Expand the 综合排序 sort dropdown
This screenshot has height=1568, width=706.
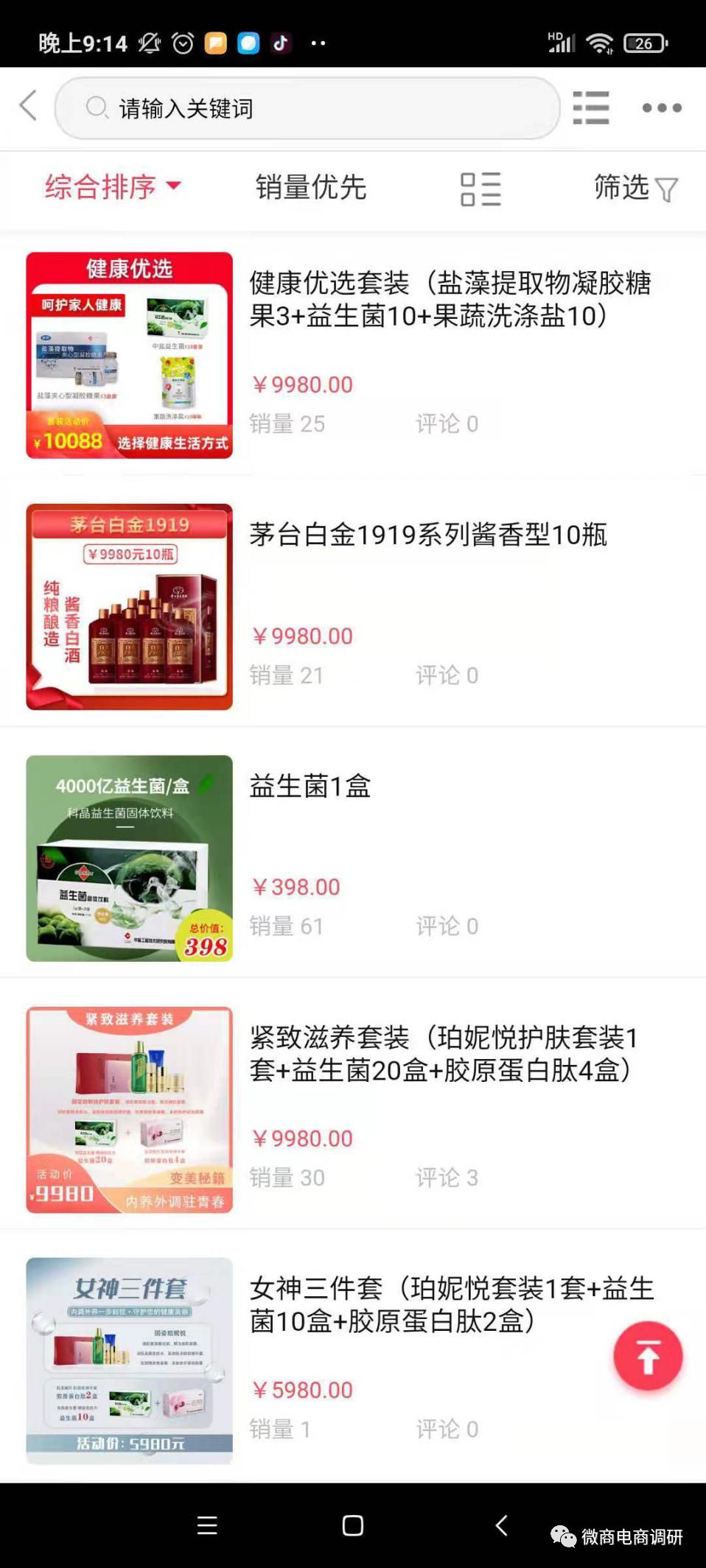click(113, 187)
